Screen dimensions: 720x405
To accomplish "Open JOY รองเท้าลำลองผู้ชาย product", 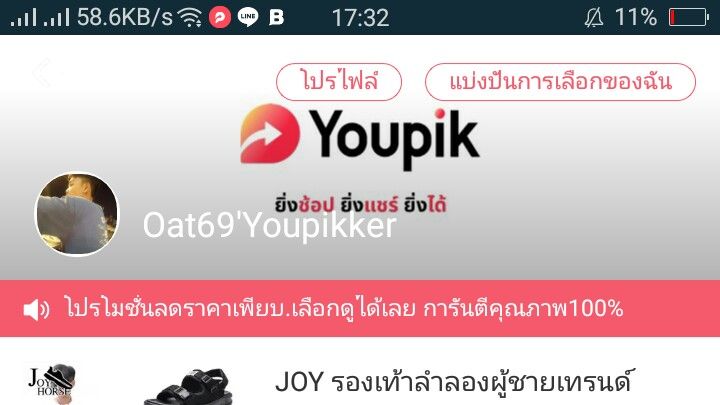I will [455, 383].
